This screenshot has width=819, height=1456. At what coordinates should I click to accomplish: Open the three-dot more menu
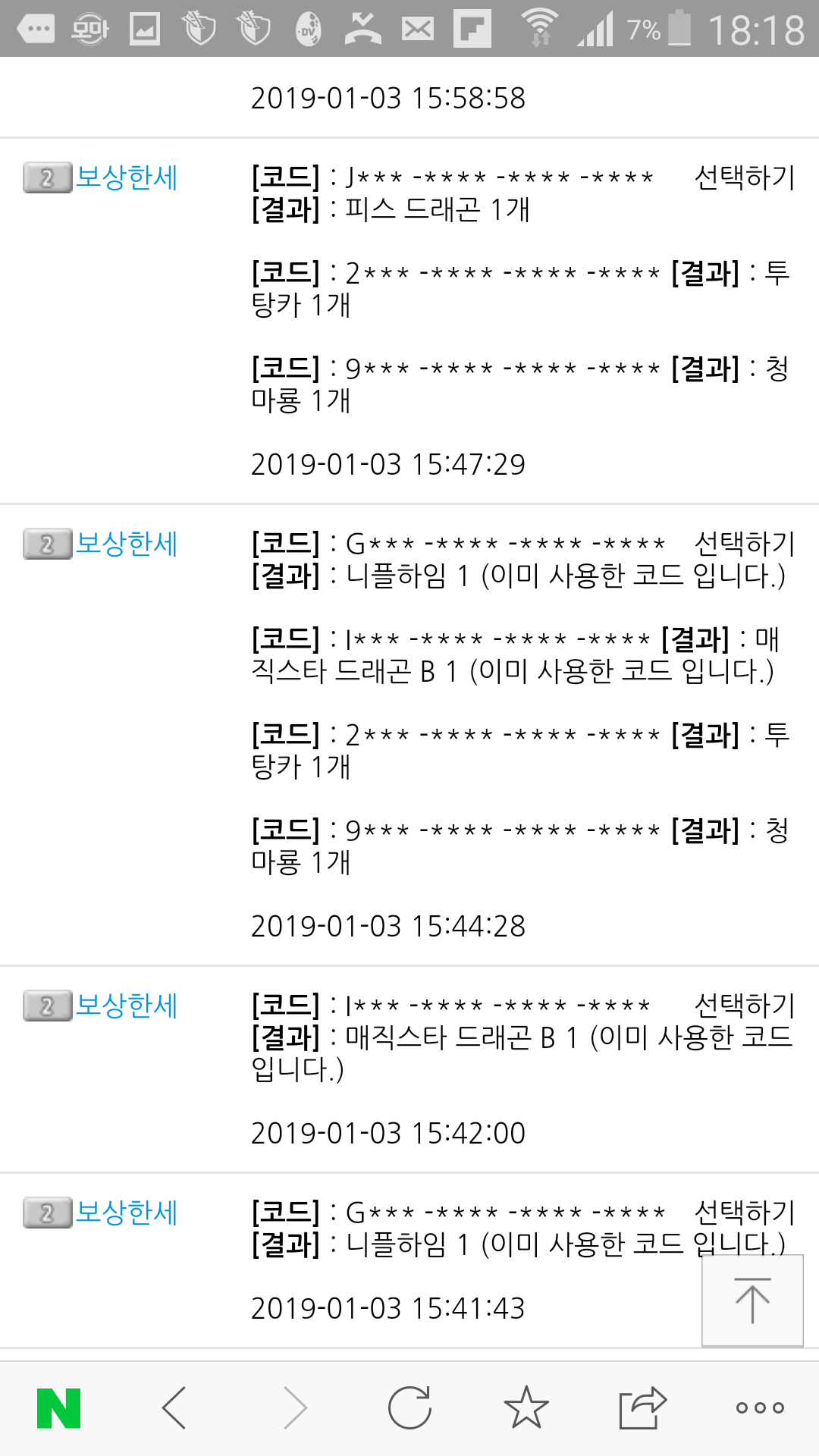click(760, 1408)
